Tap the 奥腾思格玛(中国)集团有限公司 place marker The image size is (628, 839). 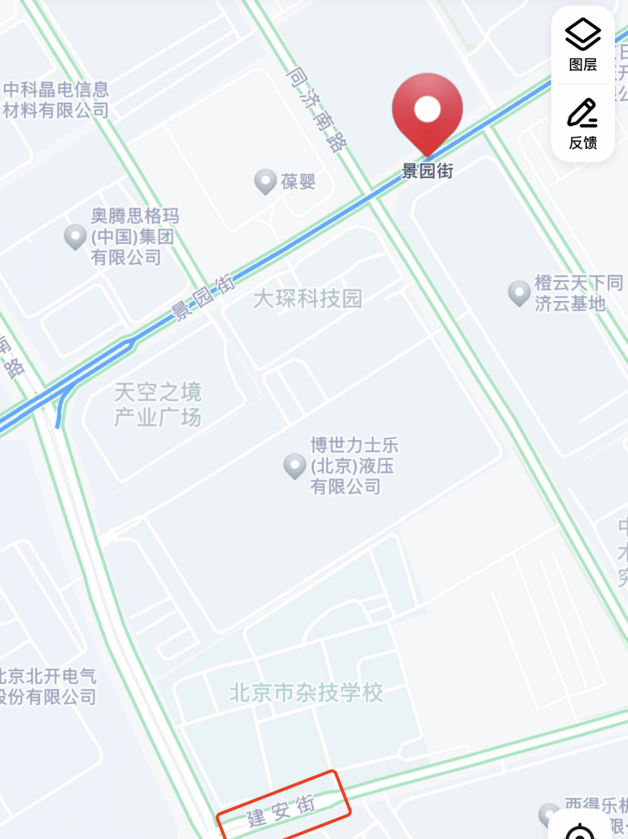pyautogui.click(x=76, y=237)
